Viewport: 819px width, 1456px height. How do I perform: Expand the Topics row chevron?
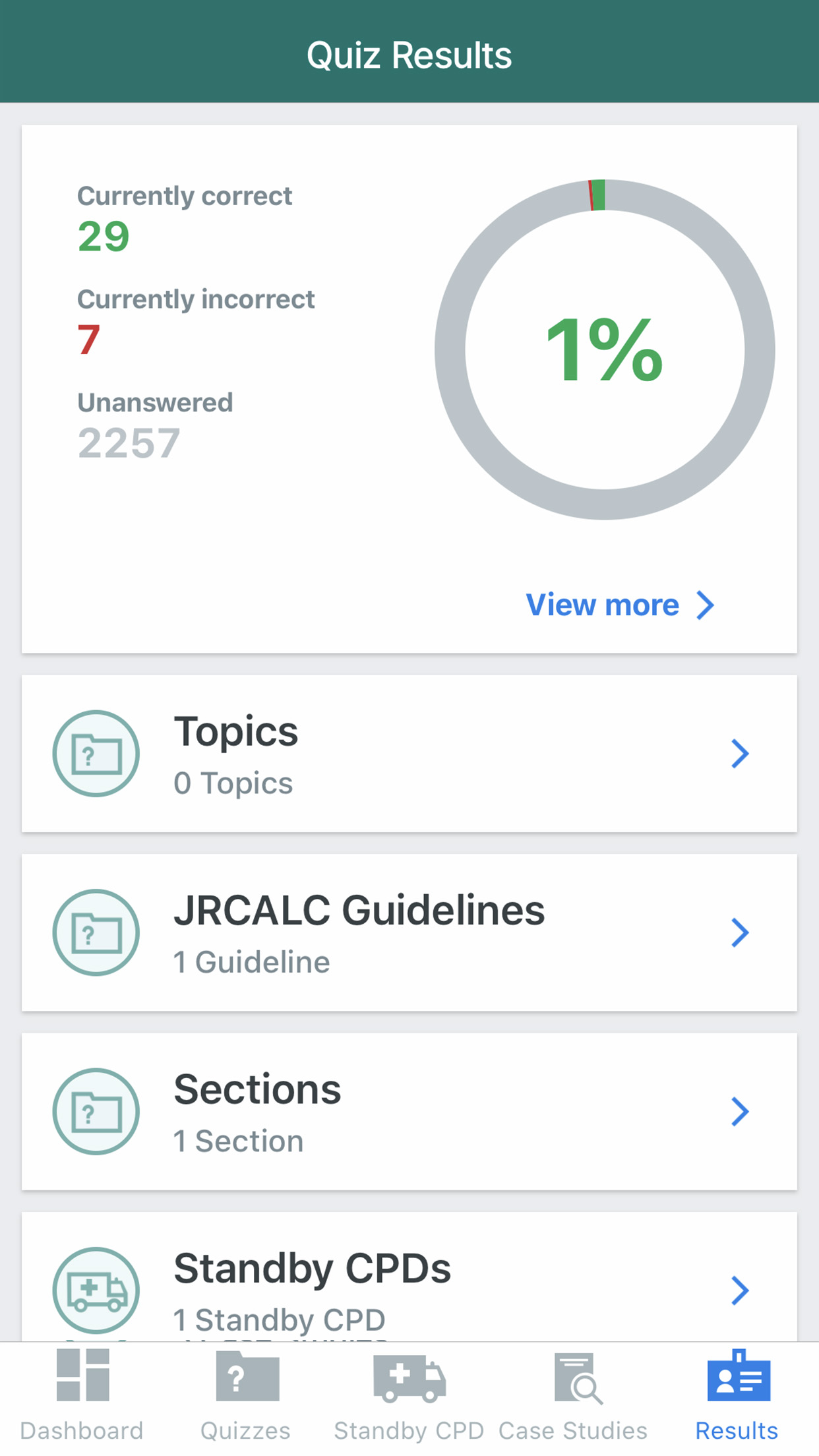pyautogui.click(x=739, y=754)
